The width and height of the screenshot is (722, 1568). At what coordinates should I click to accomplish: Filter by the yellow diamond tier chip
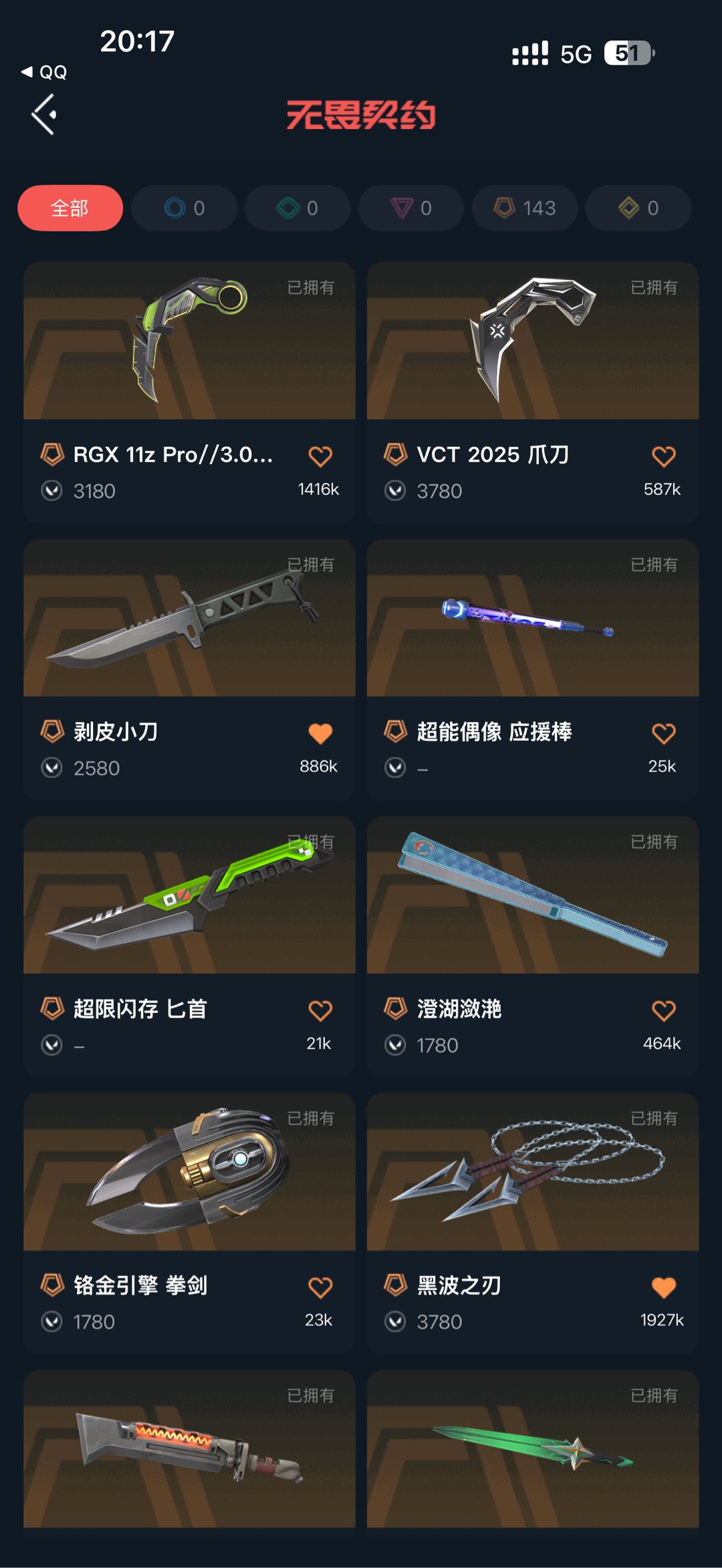click(638, 208)
